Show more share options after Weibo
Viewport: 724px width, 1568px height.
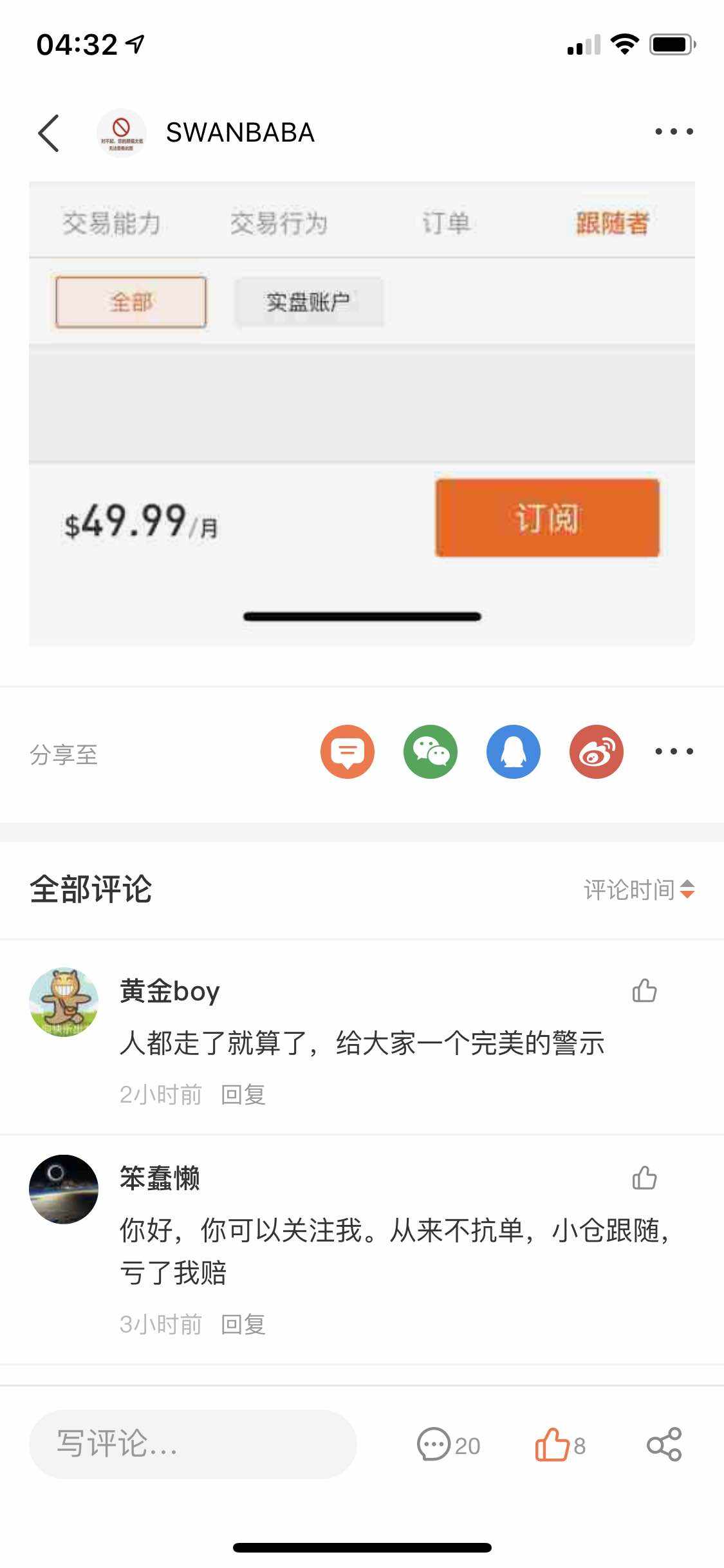674,751
